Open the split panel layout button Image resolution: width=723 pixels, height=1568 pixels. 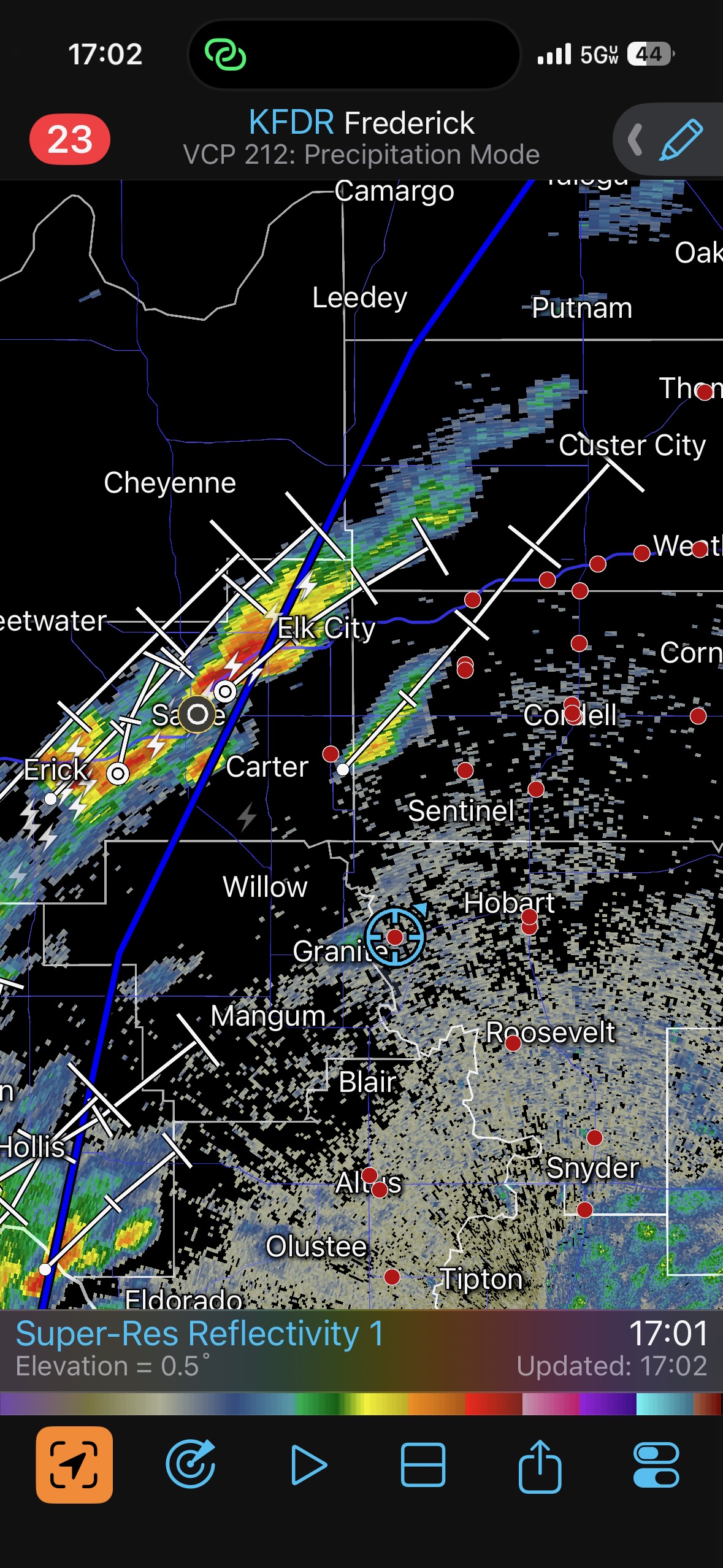coord(423,1465)
